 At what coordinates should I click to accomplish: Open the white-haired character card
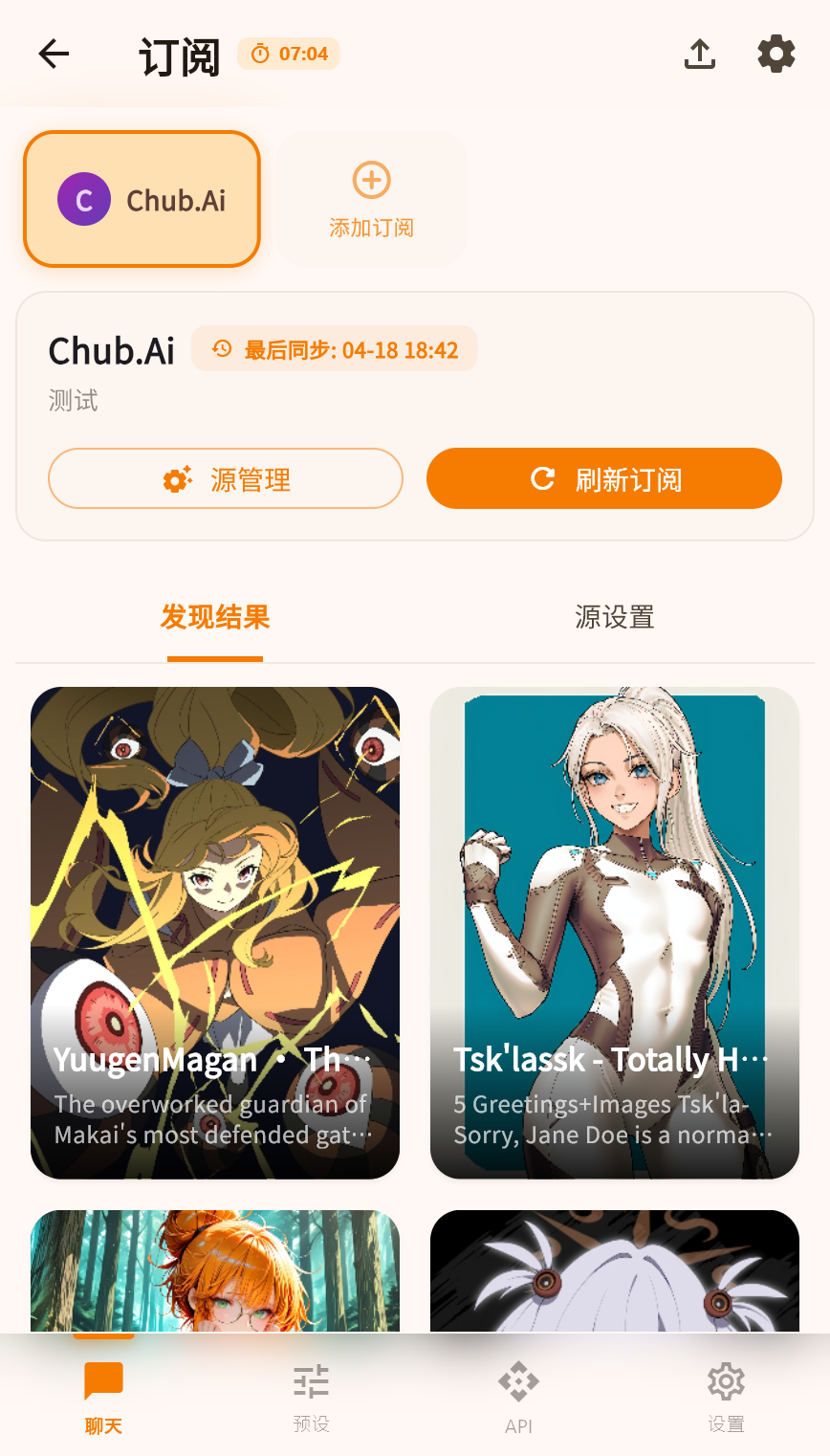click(x=615, y=1270)
